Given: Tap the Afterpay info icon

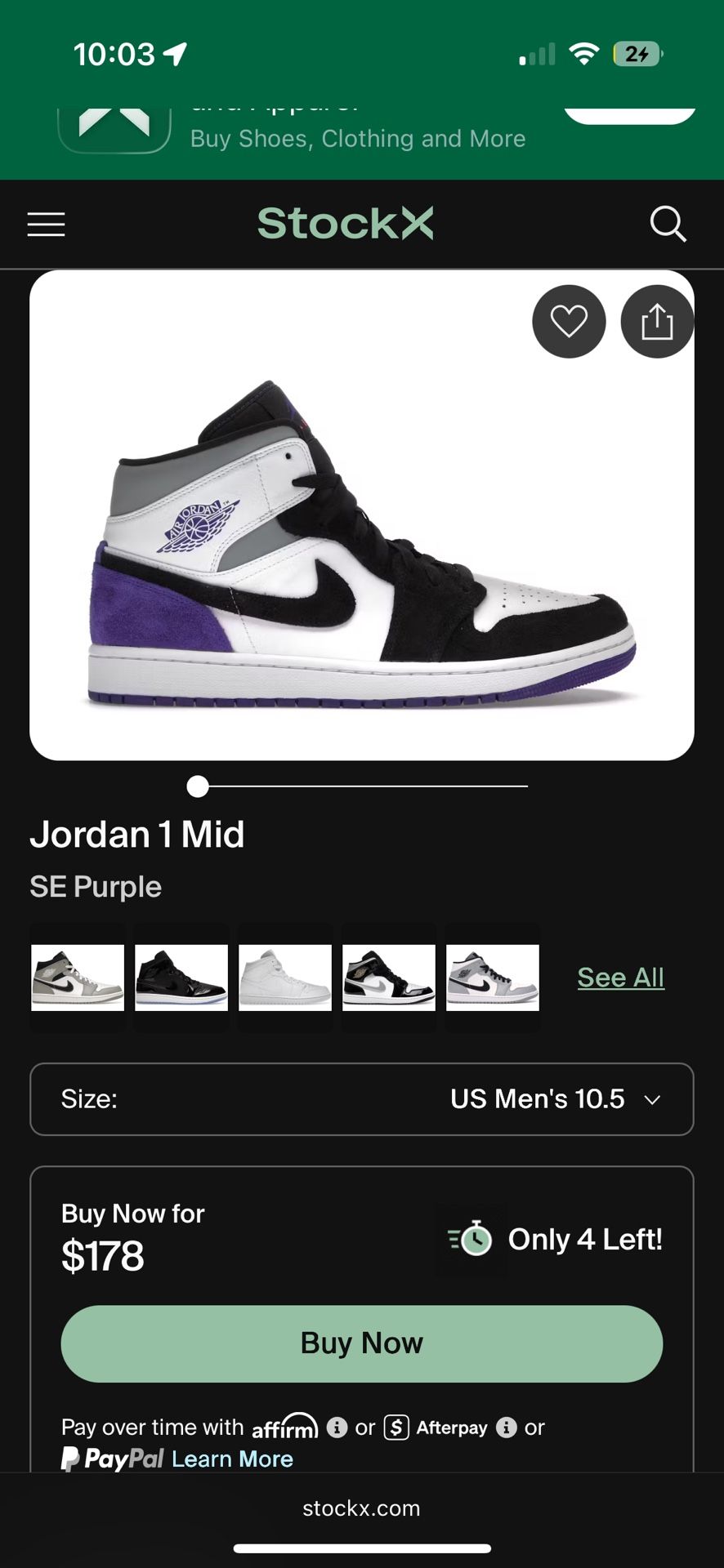Looking at the screenshot, I should tap(507, 1427).
